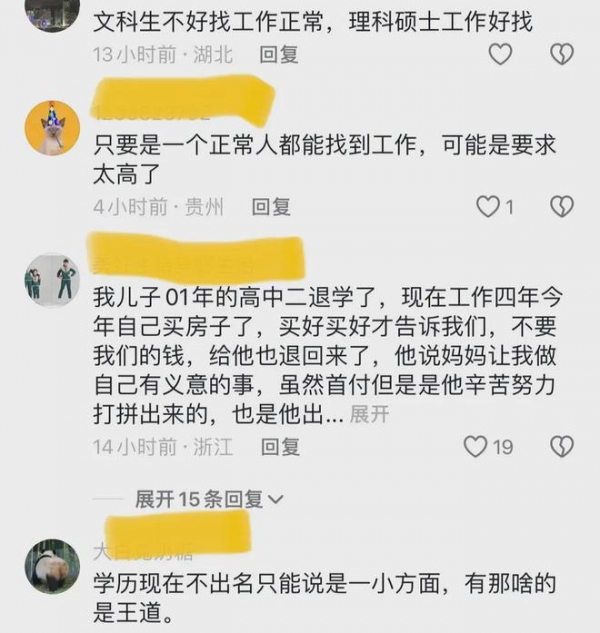Image resolution: width=600 pixels, height=633 pixels.
Task: Reply to the 湖北 comment posted 13小时前
Action: click(x=279, y=55)
